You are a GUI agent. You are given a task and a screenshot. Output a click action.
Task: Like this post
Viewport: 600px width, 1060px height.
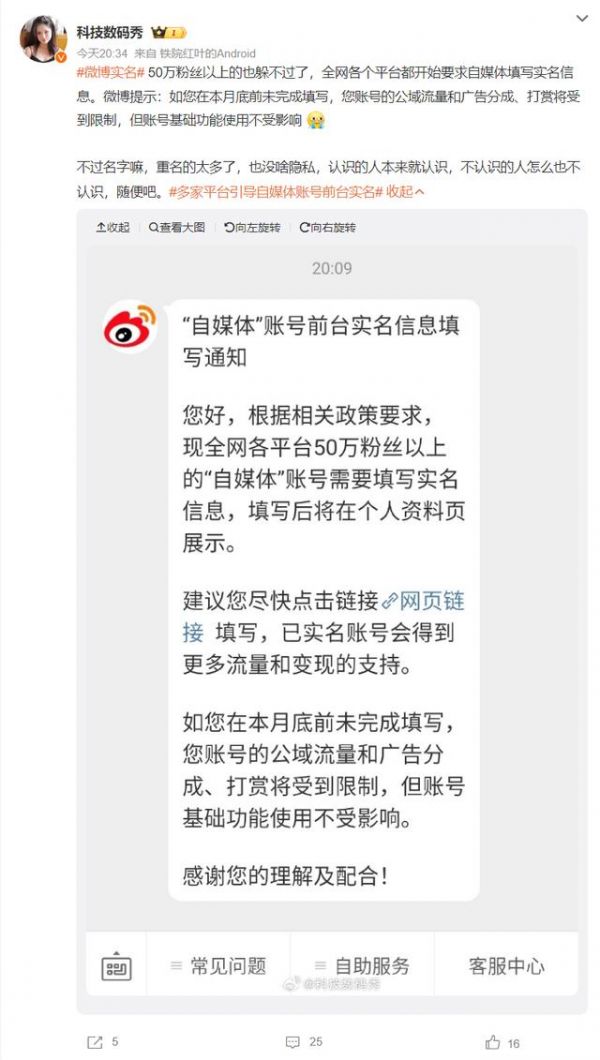[501, 1042]
